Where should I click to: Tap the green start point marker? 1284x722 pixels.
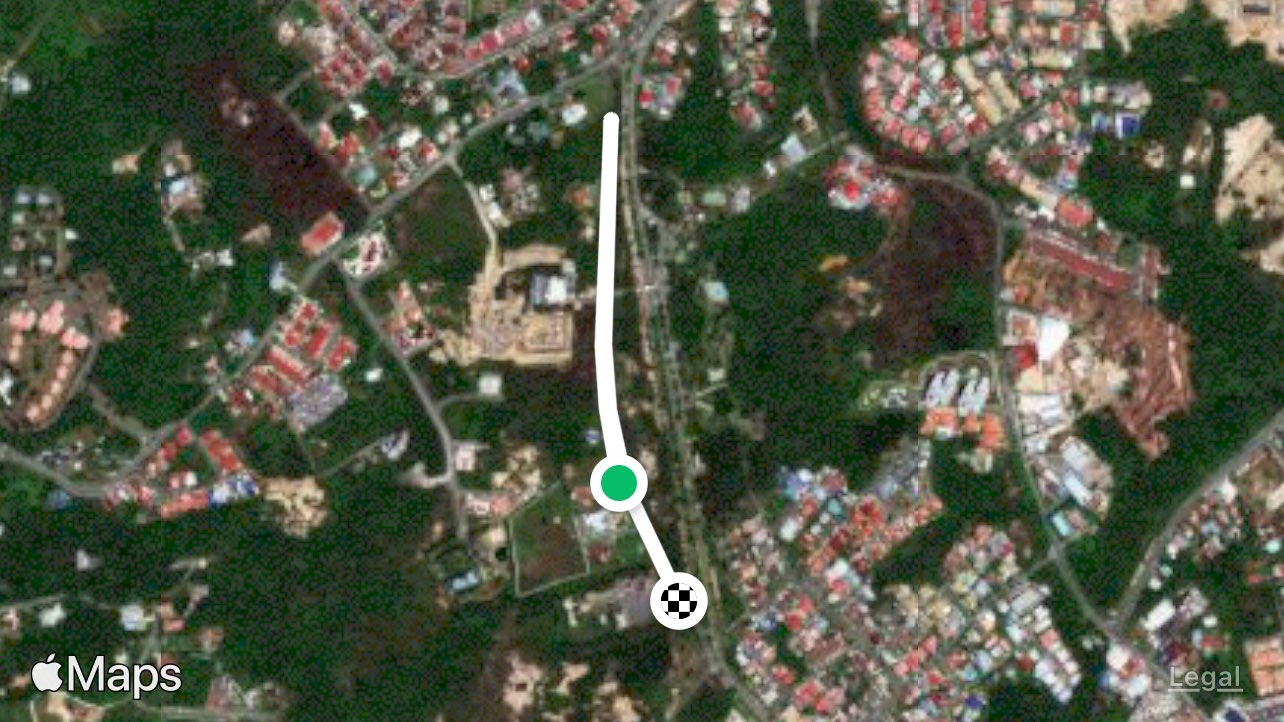coord(619,483)
